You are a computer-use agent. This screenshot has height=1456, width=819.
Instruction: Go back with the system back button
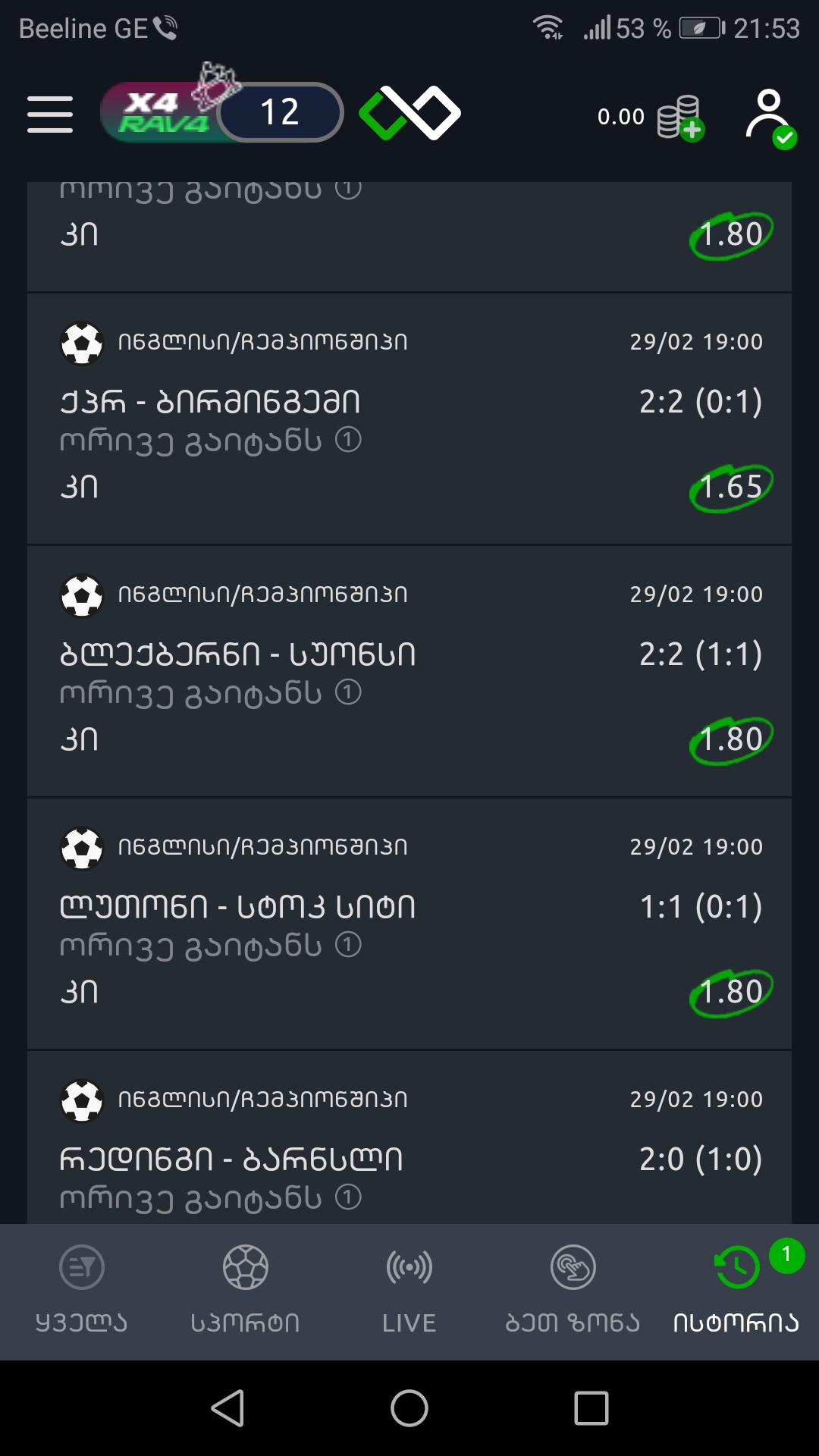pyautogui.click(x=227, y=1408)
